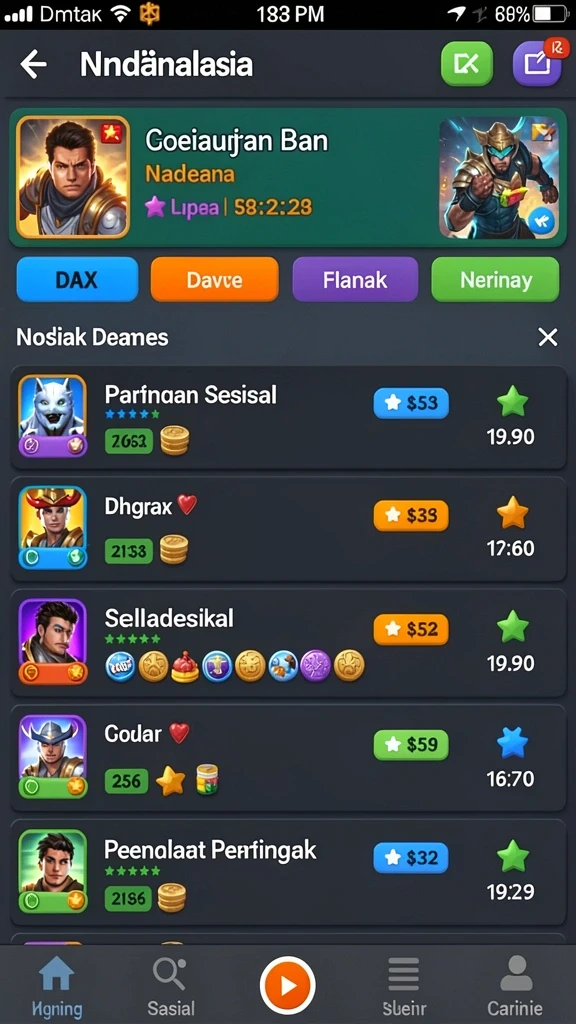This screenshot has height=1024, width=576.
Task: Select the blue DAX button
Action: pyautogui.click(x=77, y=280)
